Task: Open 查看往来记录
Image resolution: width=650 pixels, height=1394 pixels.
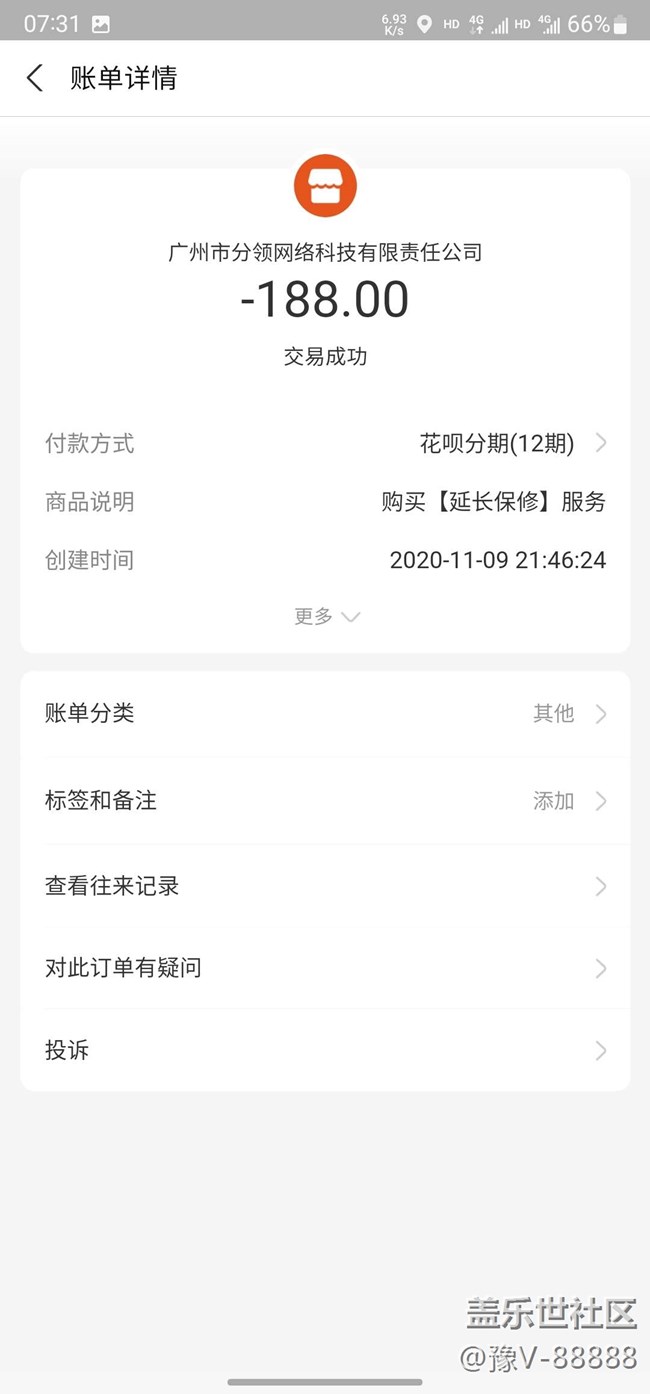Action: point(325,885)
